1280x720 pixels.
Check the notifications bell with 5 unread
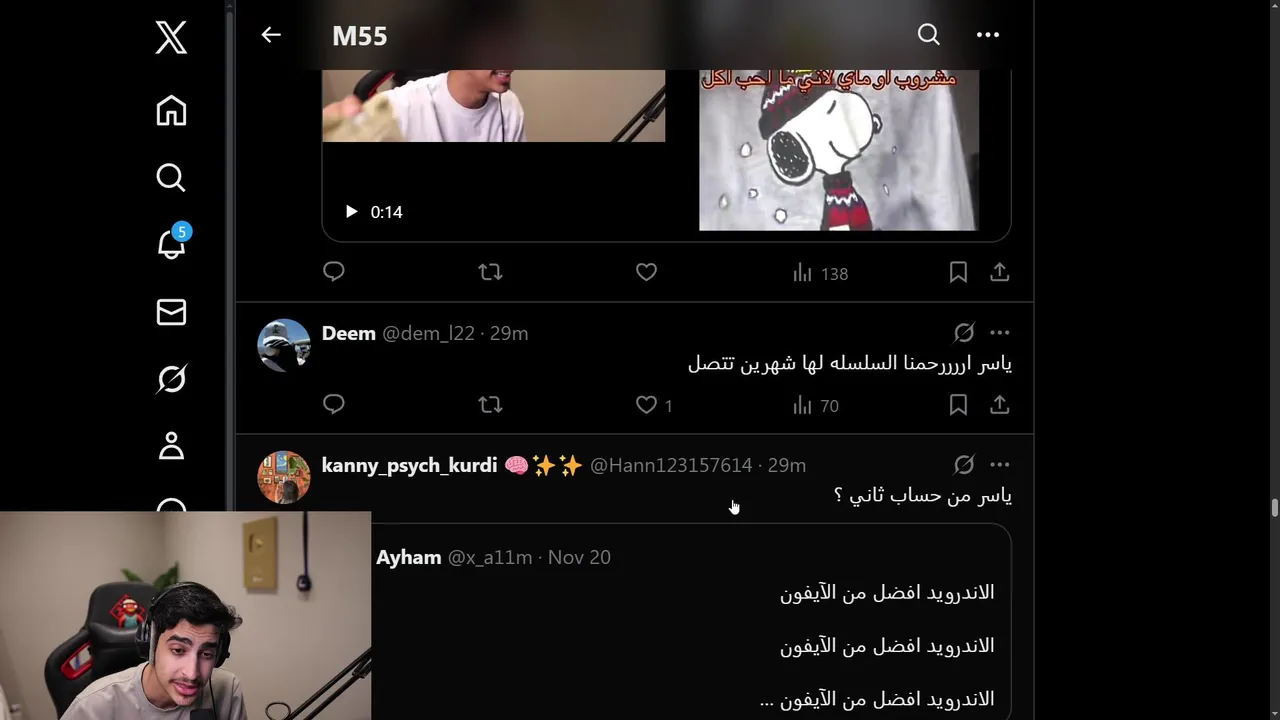[x=171, y=244]
